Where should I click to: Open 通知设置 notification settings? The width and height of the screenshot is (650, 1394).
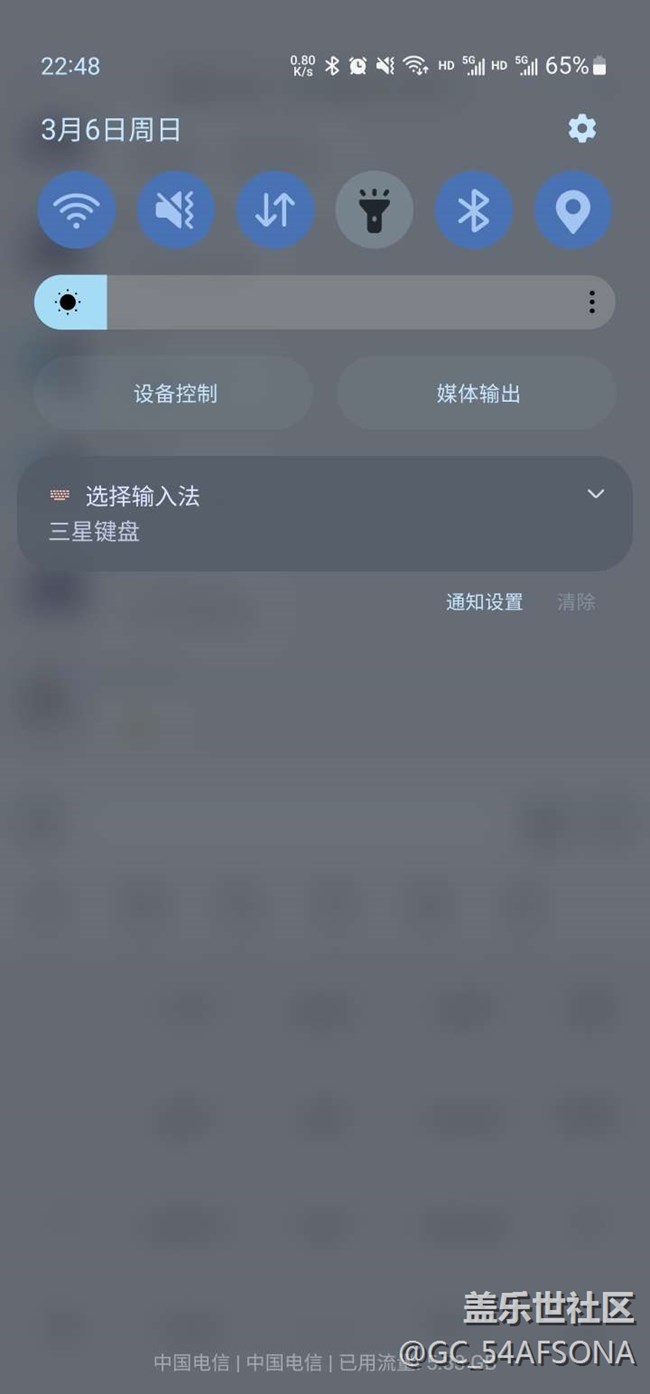click(484, 602)
